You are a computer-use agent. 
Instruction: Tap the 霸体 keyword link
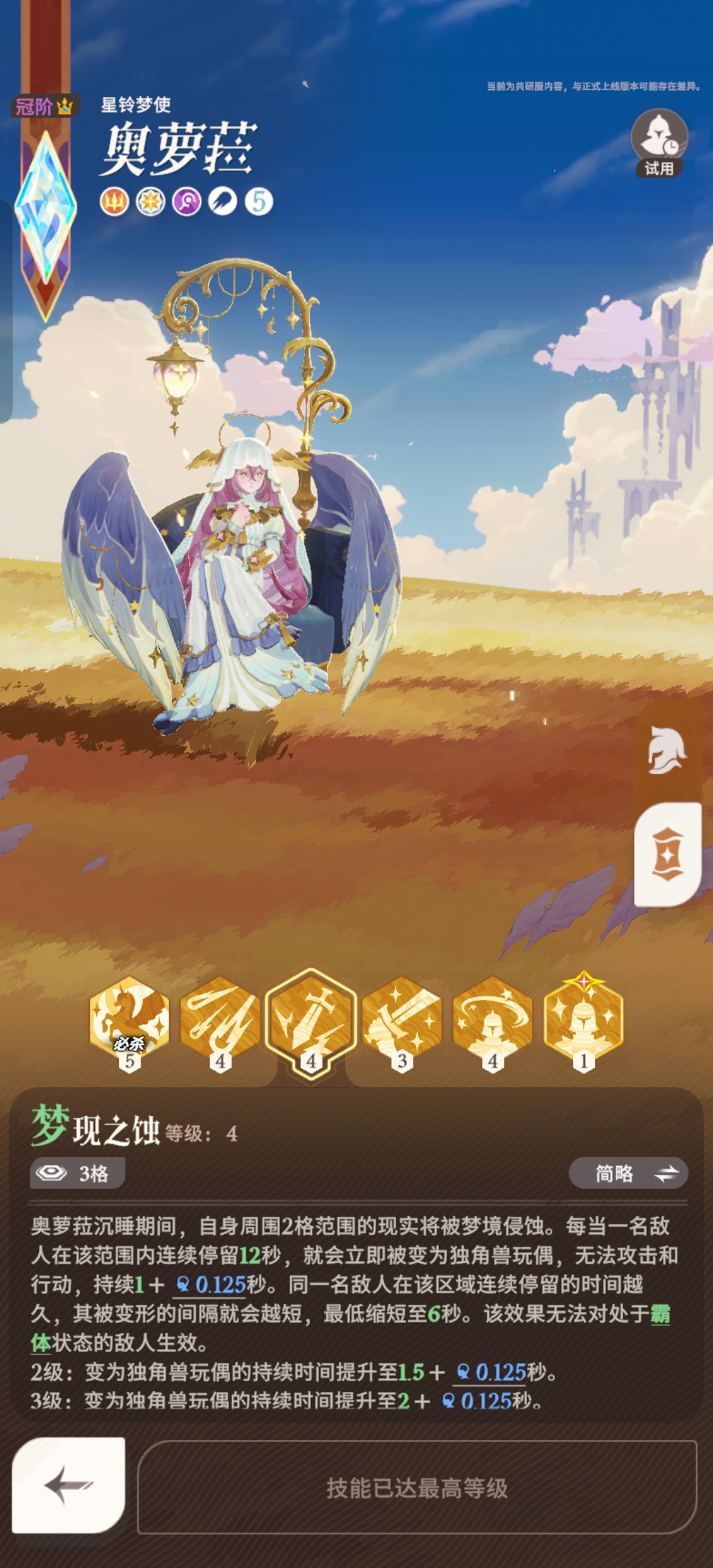[660, 1313]
